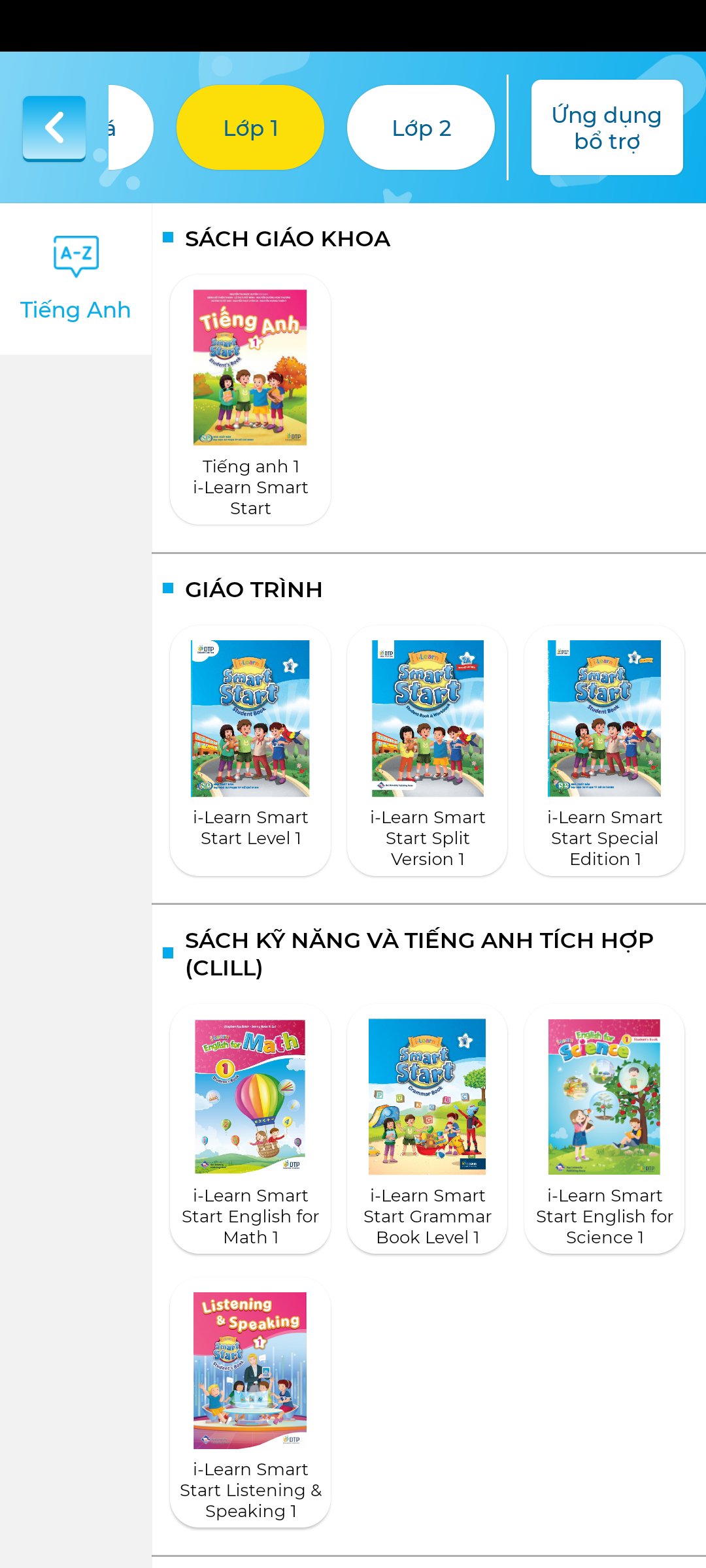Image resolution: width=706 pixels, height=1568 pixels.
Task: Open Smart Start Listening & Speaking 1
Action: coord(250,1402)
